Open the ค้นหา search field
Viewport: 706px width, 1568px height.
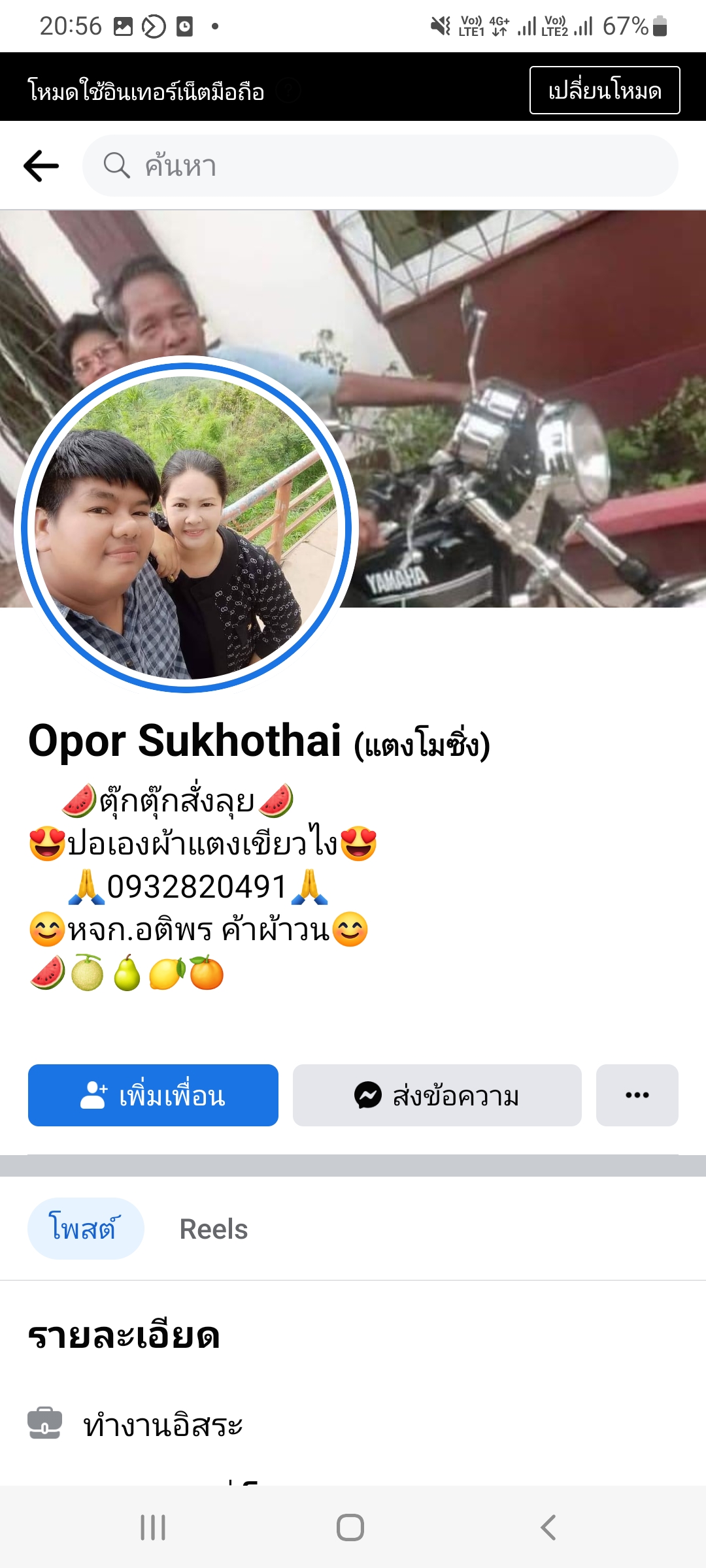pyautogui.click(x=380, y=166)
